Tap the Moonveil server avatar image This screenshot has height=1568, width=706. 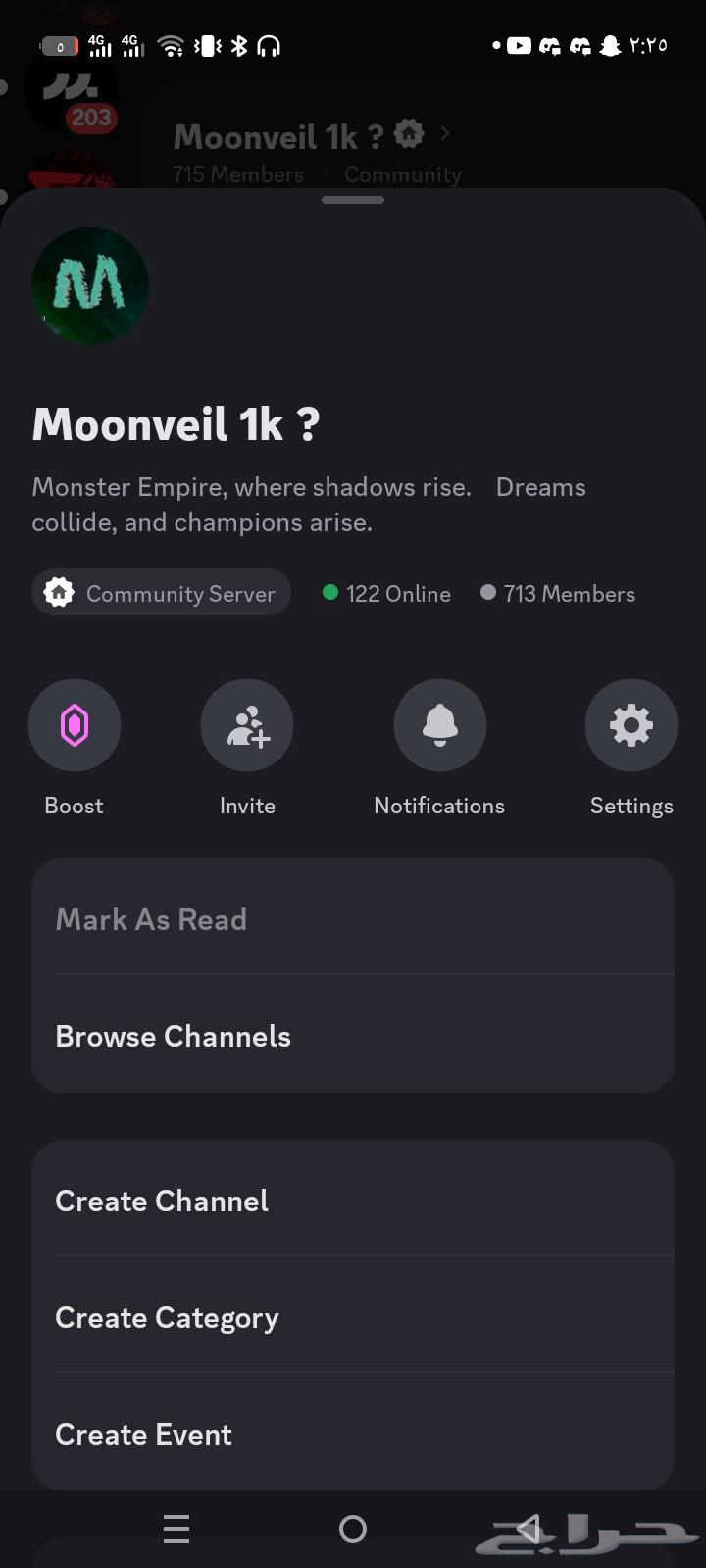tap(89, 286)
